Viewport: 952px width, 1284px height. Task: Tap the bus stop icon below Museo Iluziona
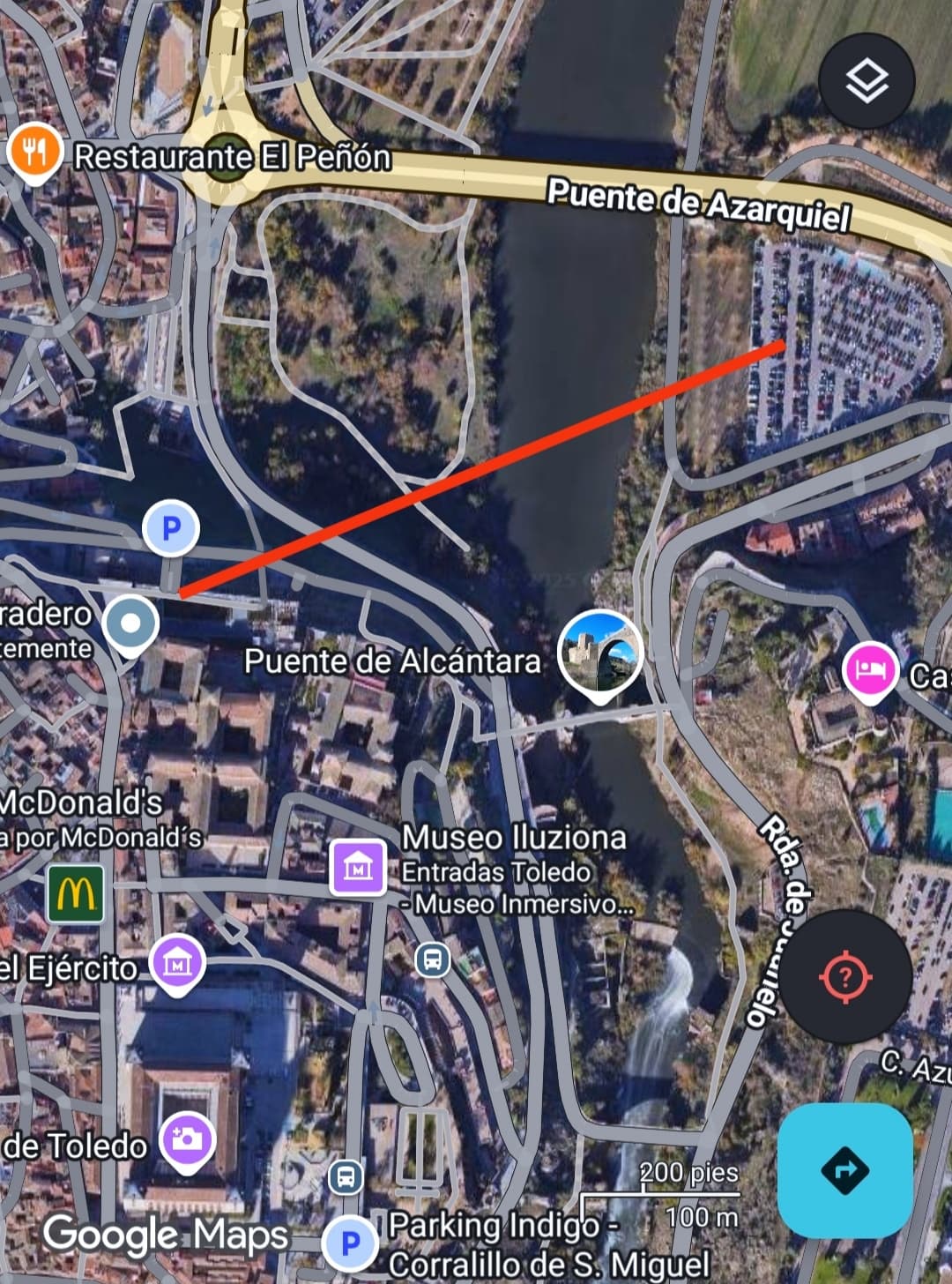(x=432, y=959)
